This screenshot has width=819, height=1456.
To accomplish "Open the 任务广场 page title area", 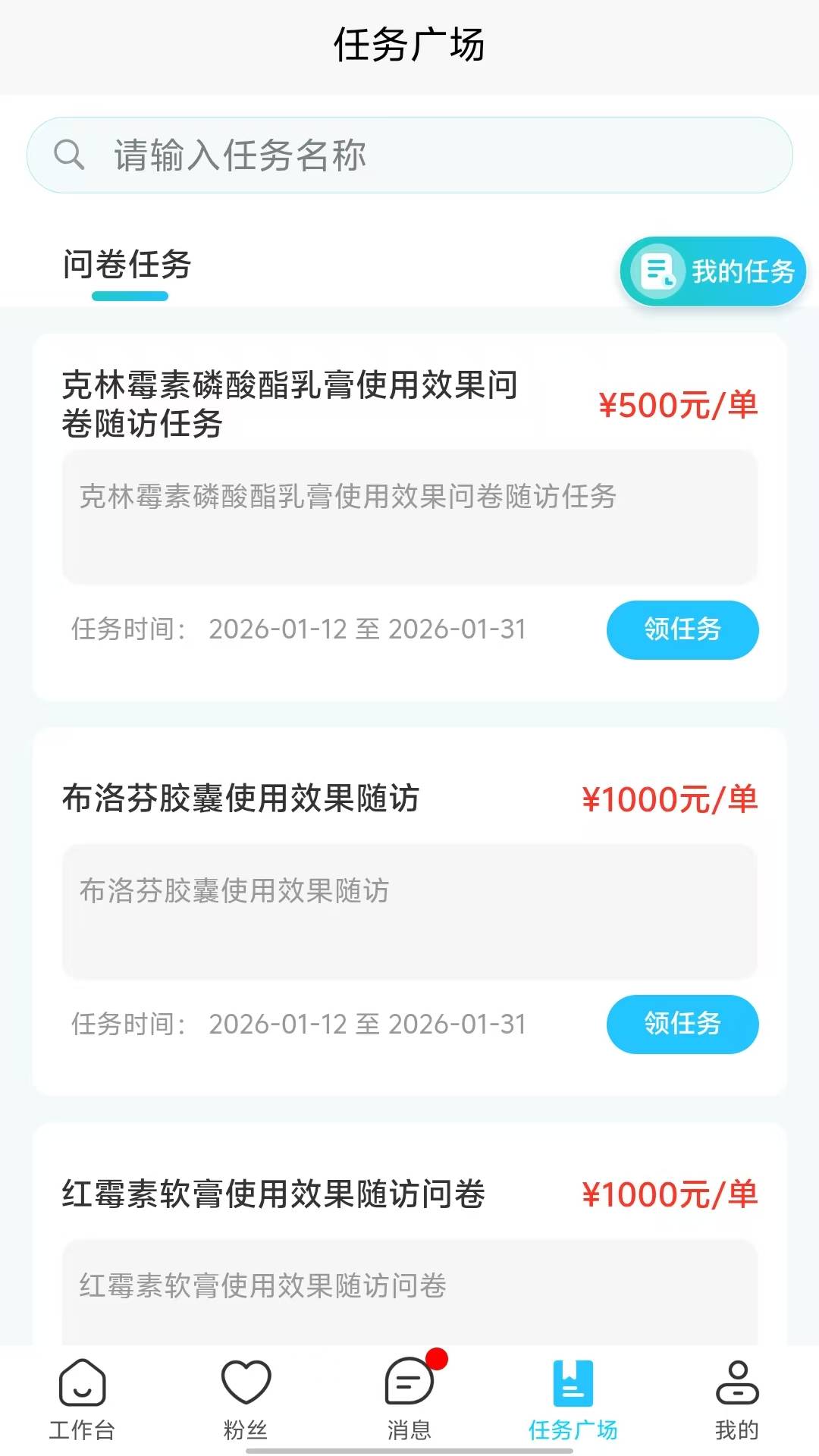I will (x=409, y=45).
